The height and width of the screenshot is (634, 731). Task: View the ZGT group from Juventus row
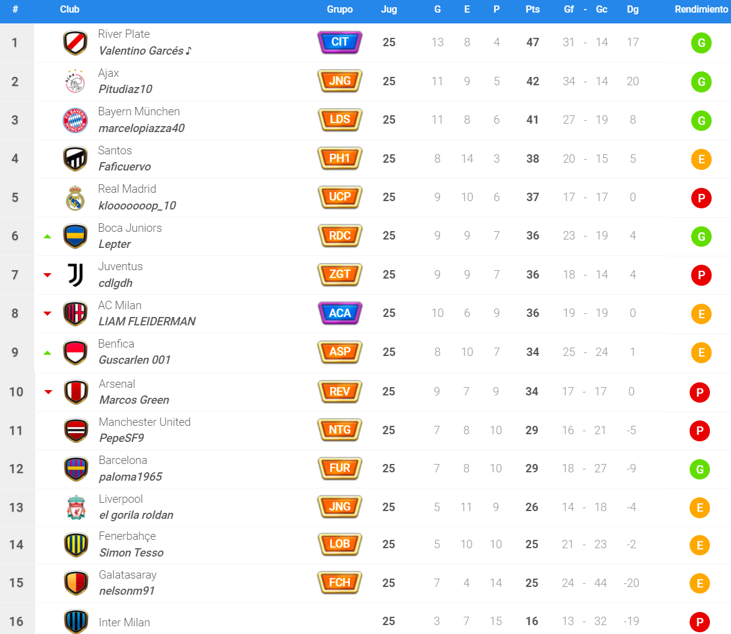tap(339, 274)
